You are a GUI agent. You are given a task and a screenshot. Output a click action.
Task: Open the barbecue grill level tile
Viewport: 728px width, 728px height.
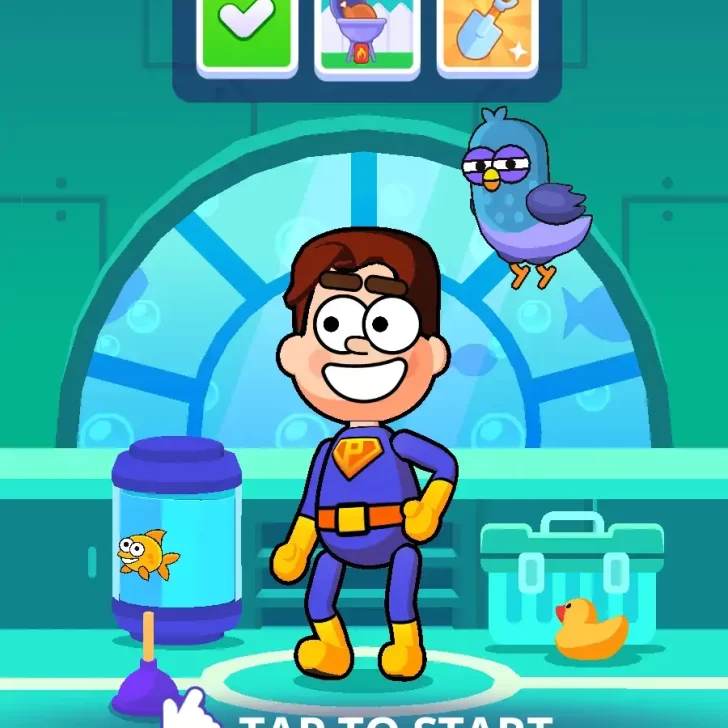367,35
